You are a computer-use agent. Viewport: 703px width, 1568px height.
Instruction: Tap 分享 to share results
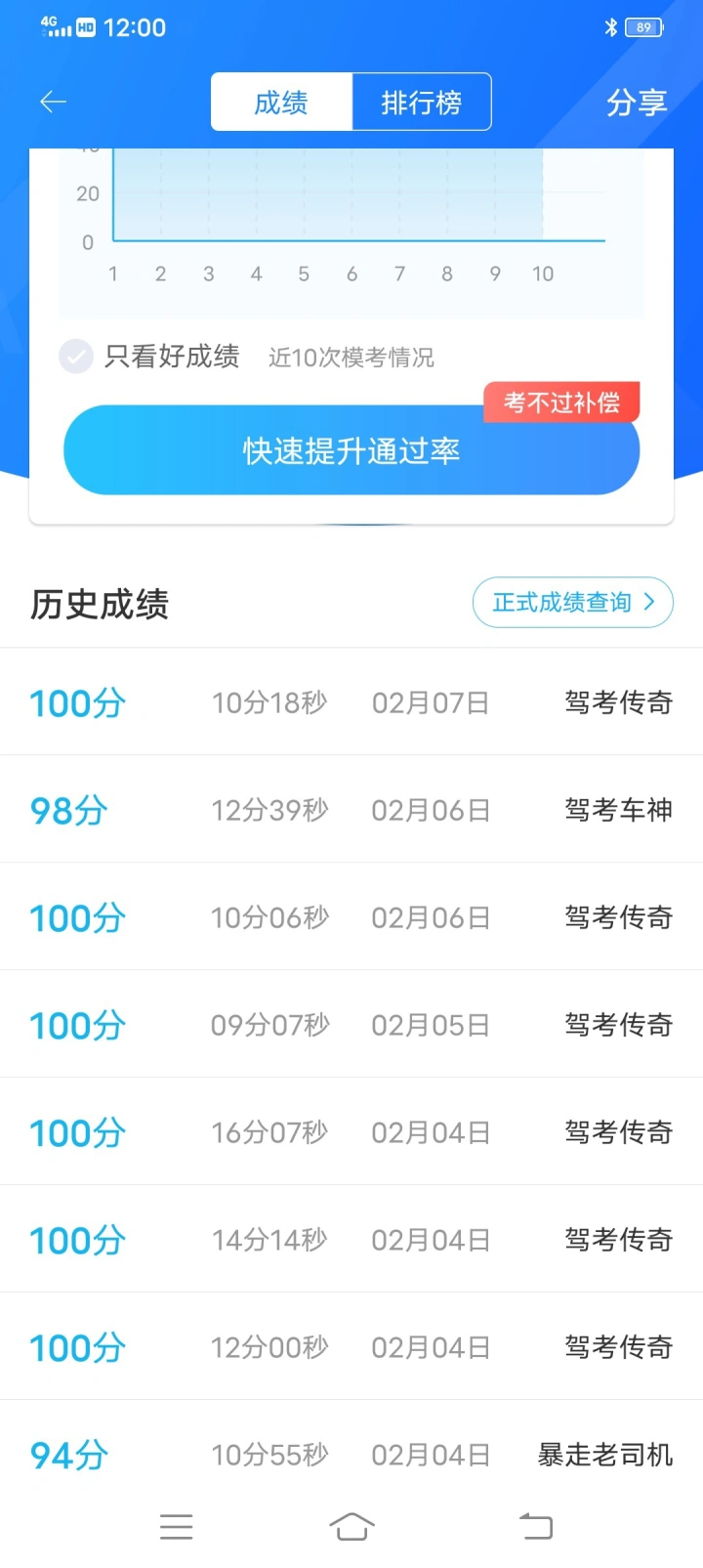point(636,102)
